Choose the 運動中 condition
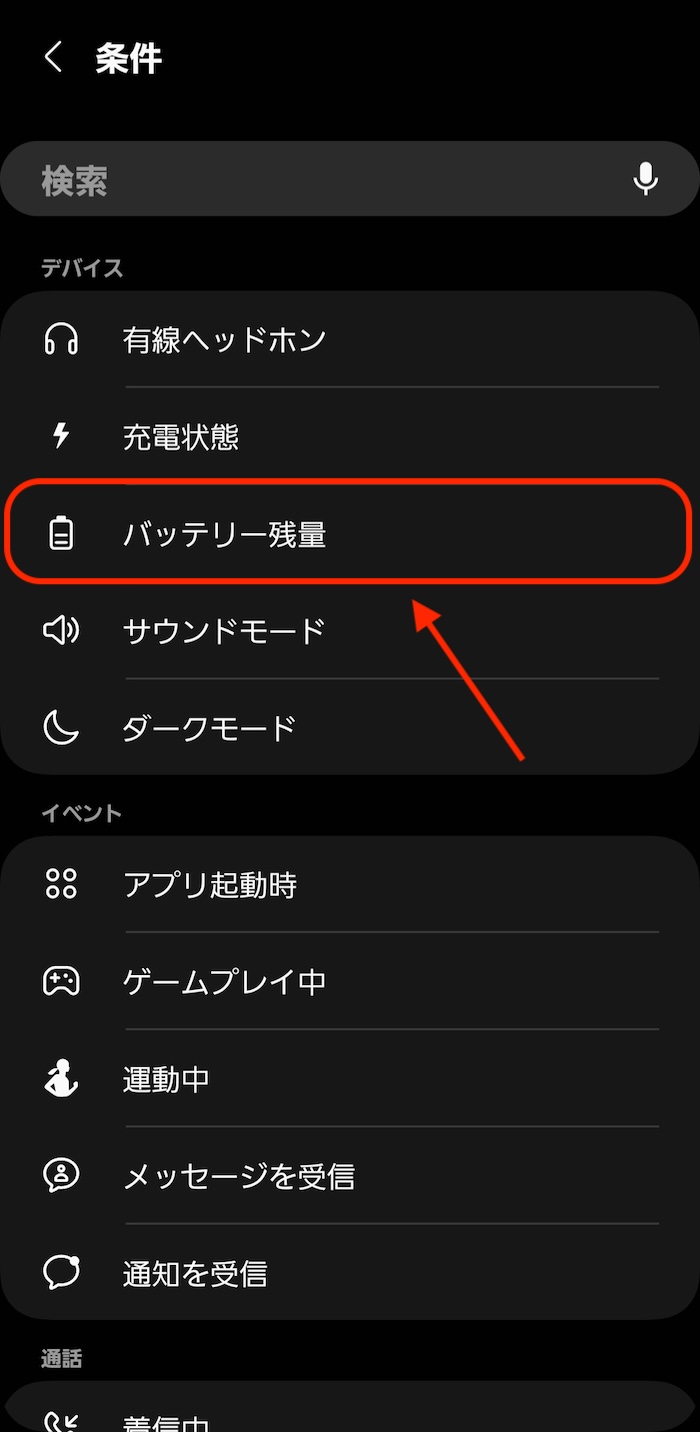700x1432 pixels. coord(350,1079)
